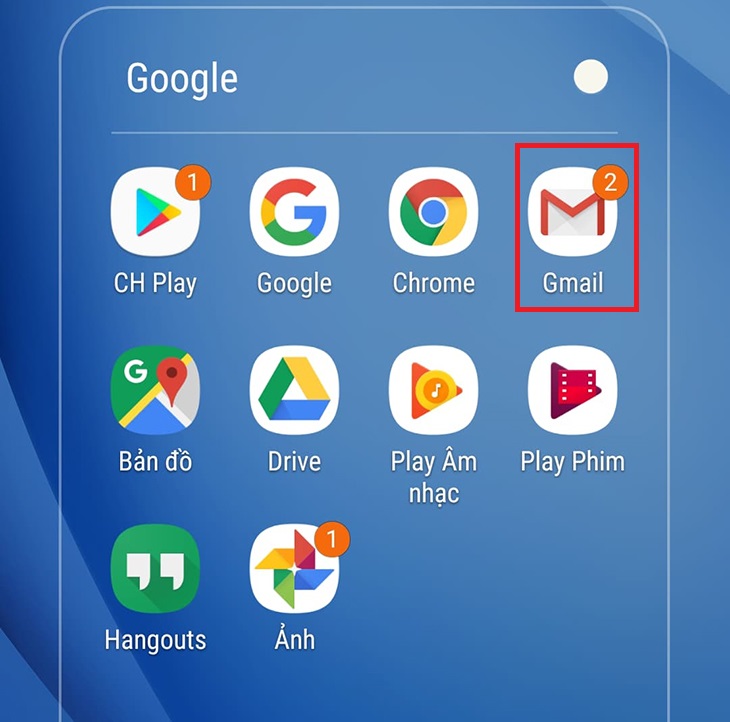
Task: Open the CH Play app
Action: tap(154, 212)
